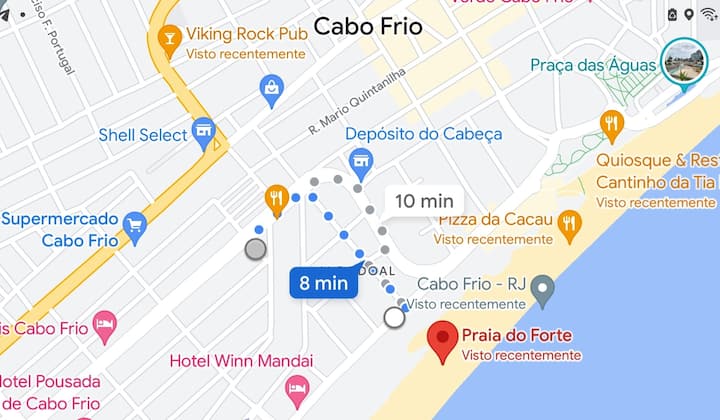
Task: Select the Shell Select store pin
Action: (x=205, y=133)
